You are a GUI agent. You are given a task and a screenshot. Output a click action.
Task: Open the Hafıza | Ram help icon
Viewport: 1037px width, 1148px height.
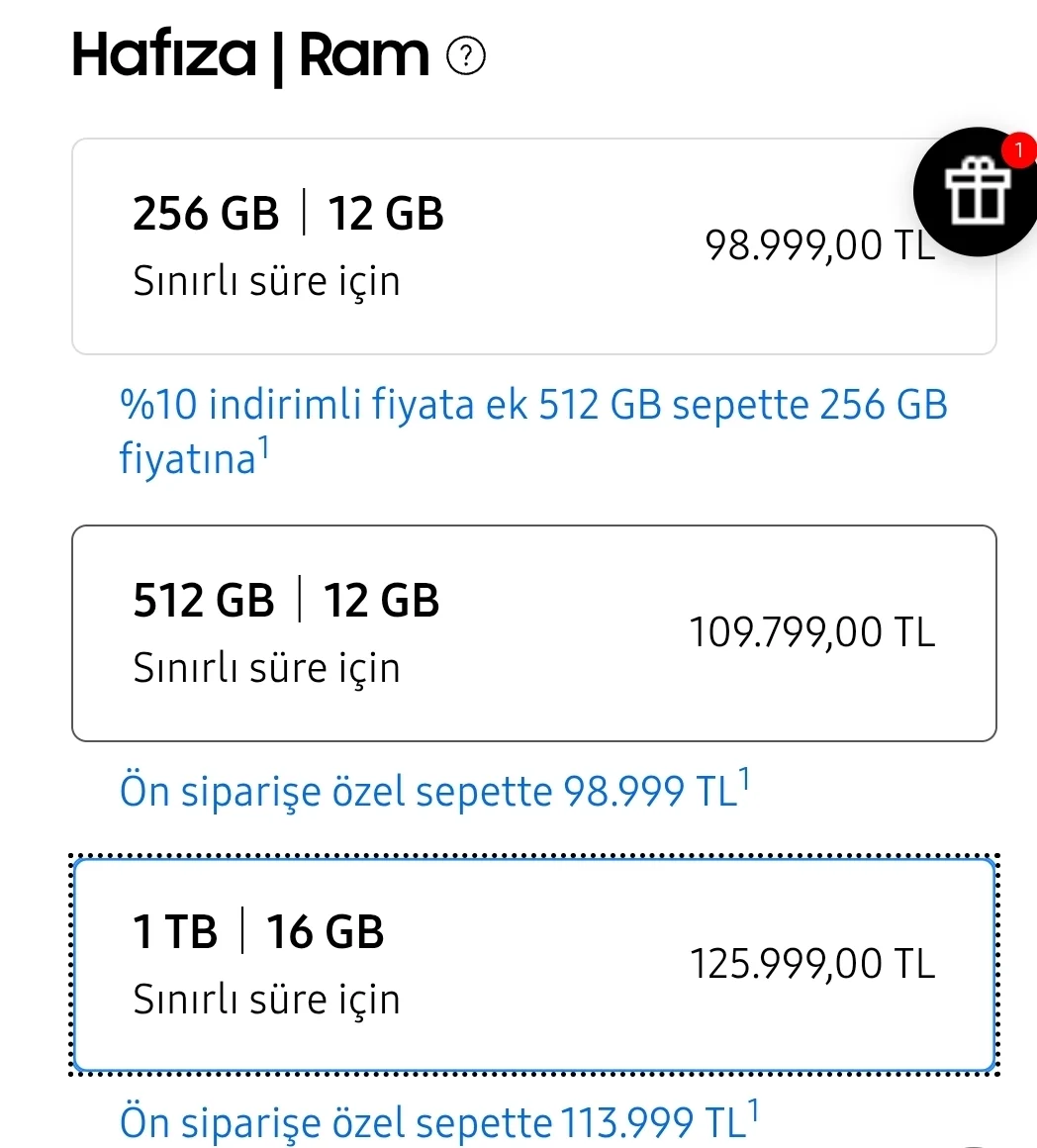tap(466, 57)
